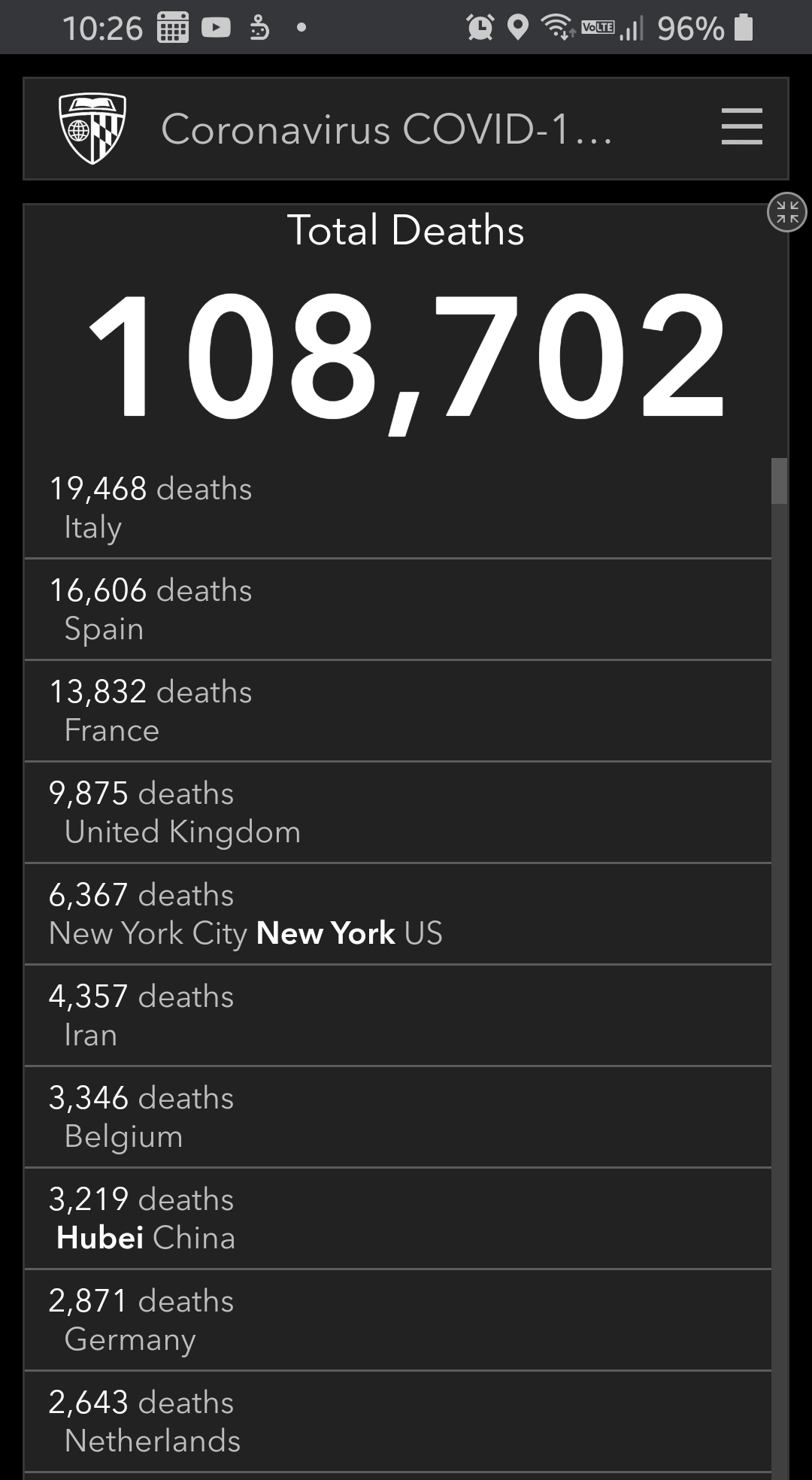
Task: Tap the Germany deaths entry
Action: click(398, 1320)
